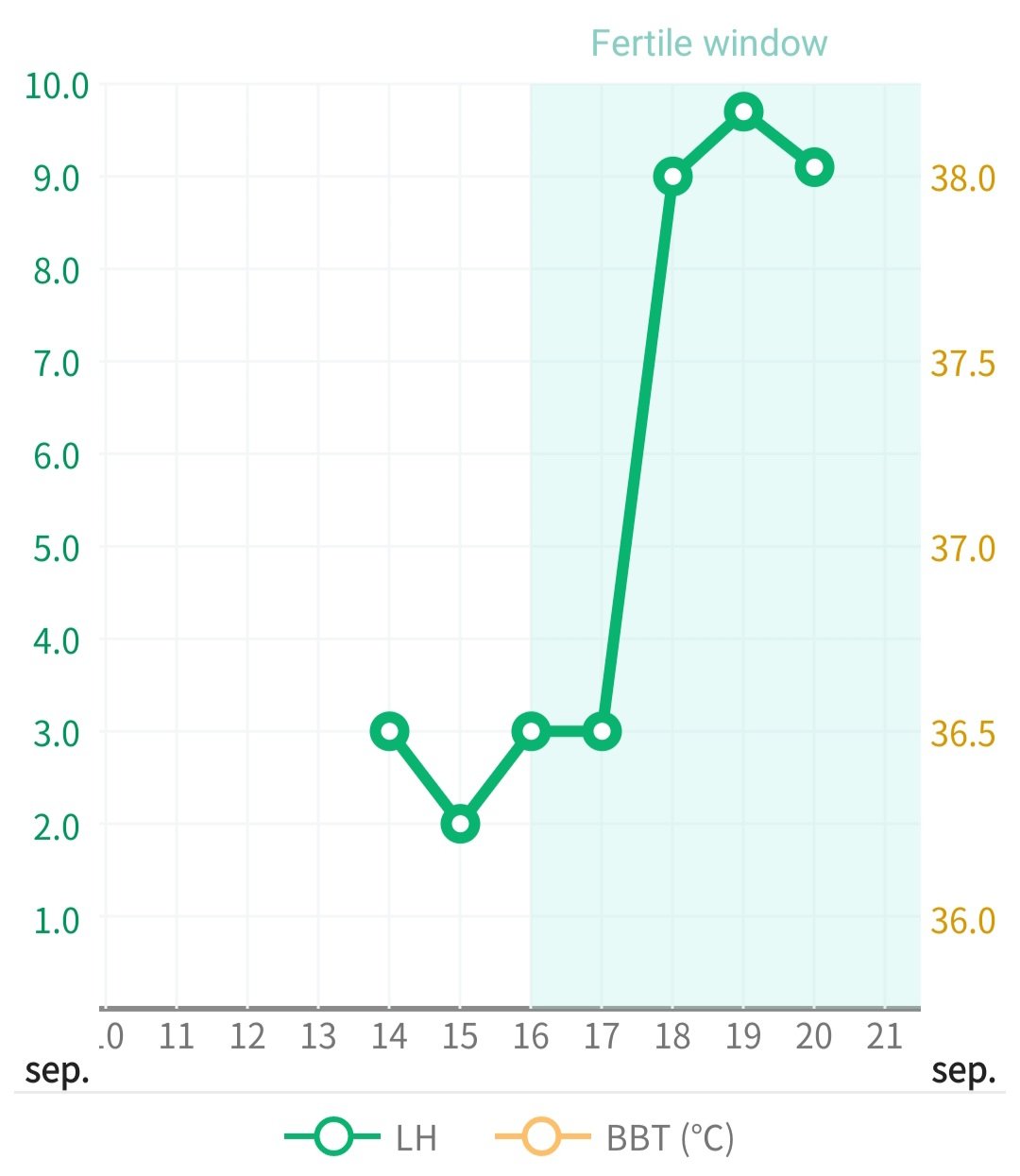Select the LH data point on Sep 20
Viewport: 1020px width, 1176px height.
[x=814, y=168]
